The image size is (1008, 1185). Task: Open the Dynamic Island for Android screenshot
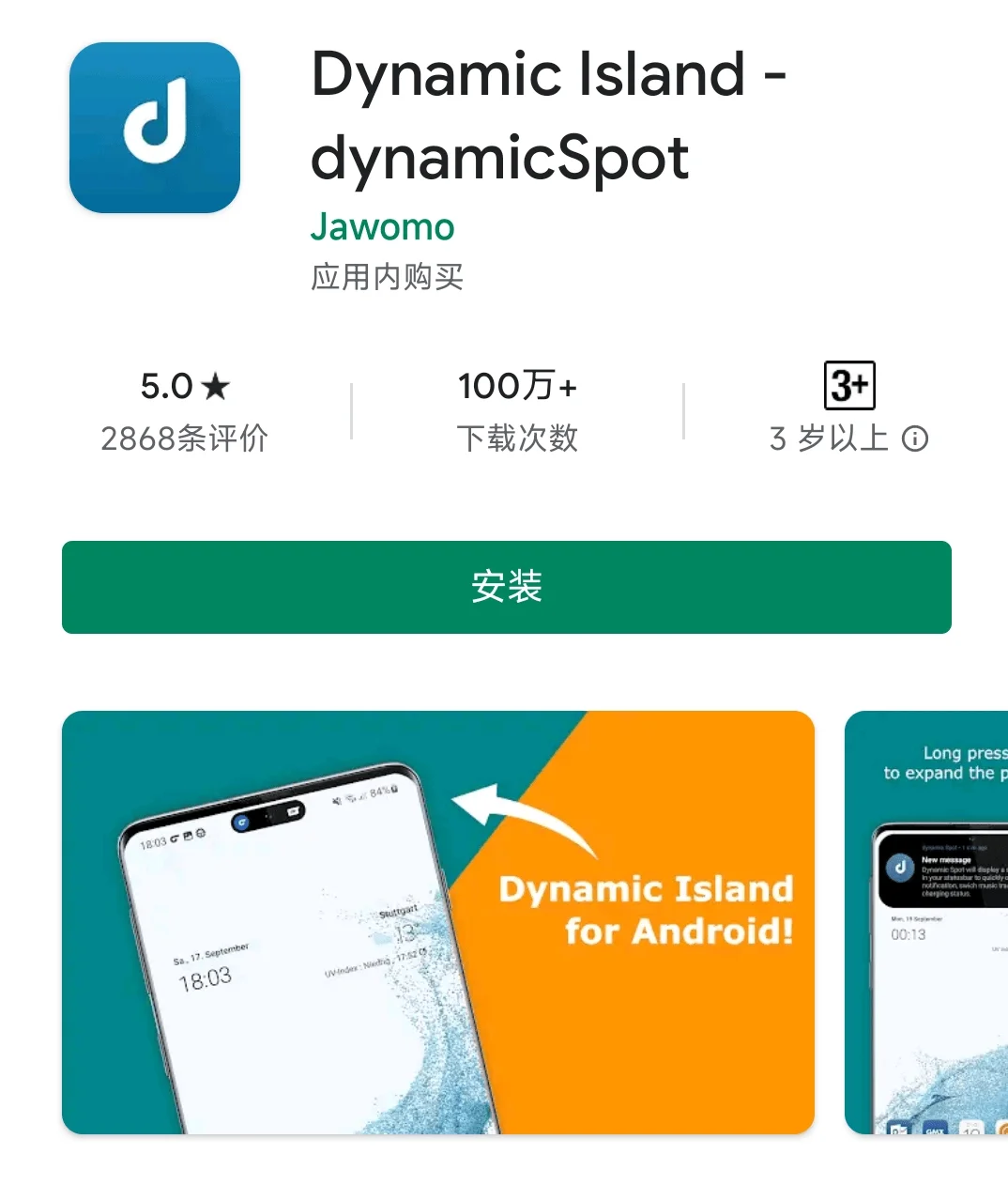(437, 922)
